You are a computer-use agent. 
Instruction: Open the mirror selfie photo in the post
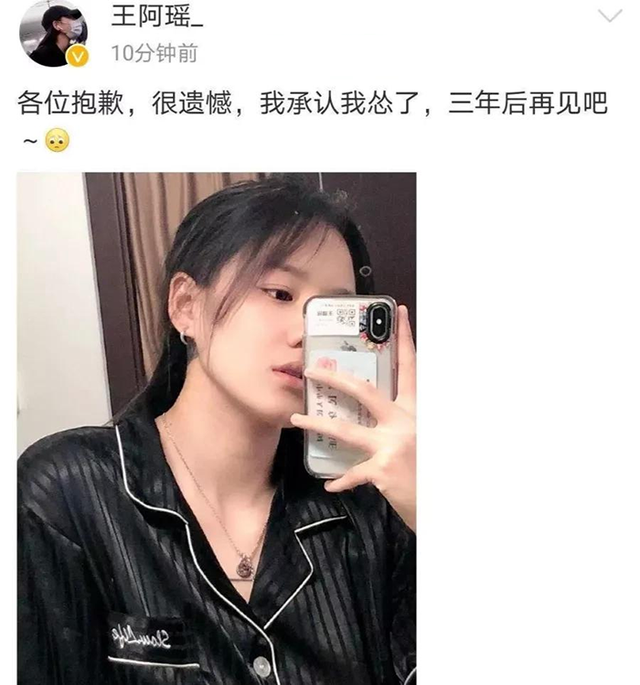tap(217, 427)
